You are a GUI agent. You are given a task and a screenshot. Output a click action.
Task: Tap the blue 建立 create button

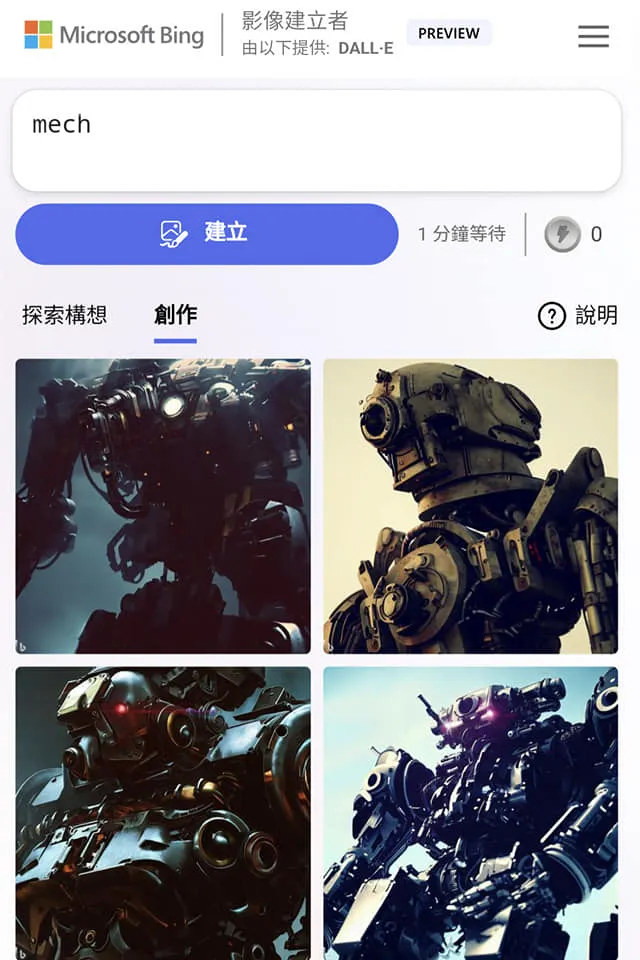tap(207, 234)
